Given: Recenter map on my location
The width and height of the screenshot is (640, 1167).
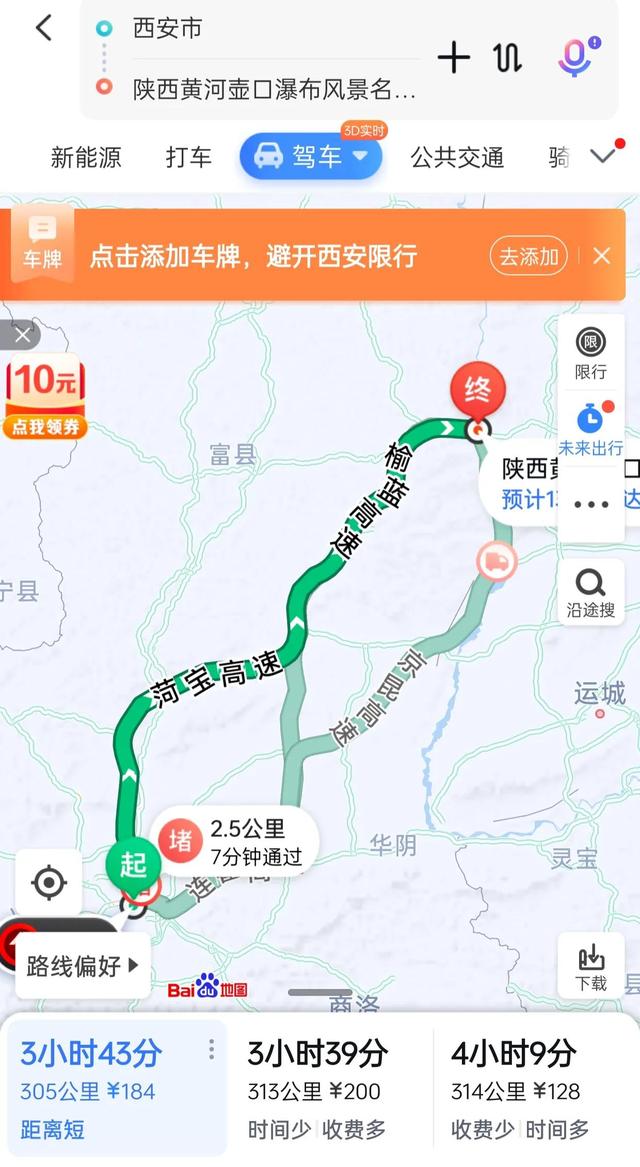Looking at the screenshot, I should point(49,883).
